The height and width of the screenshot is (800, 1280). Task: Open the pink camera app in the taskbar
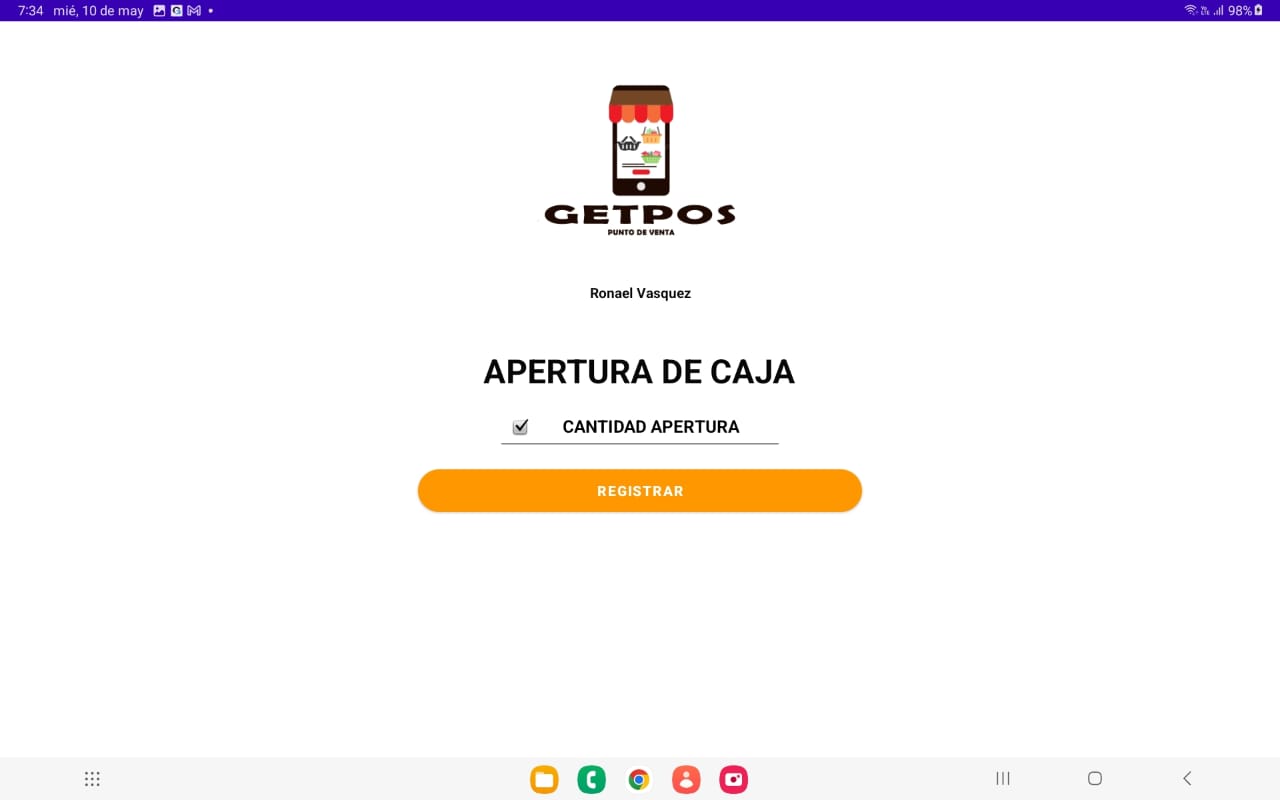click(x=734, y=779)
